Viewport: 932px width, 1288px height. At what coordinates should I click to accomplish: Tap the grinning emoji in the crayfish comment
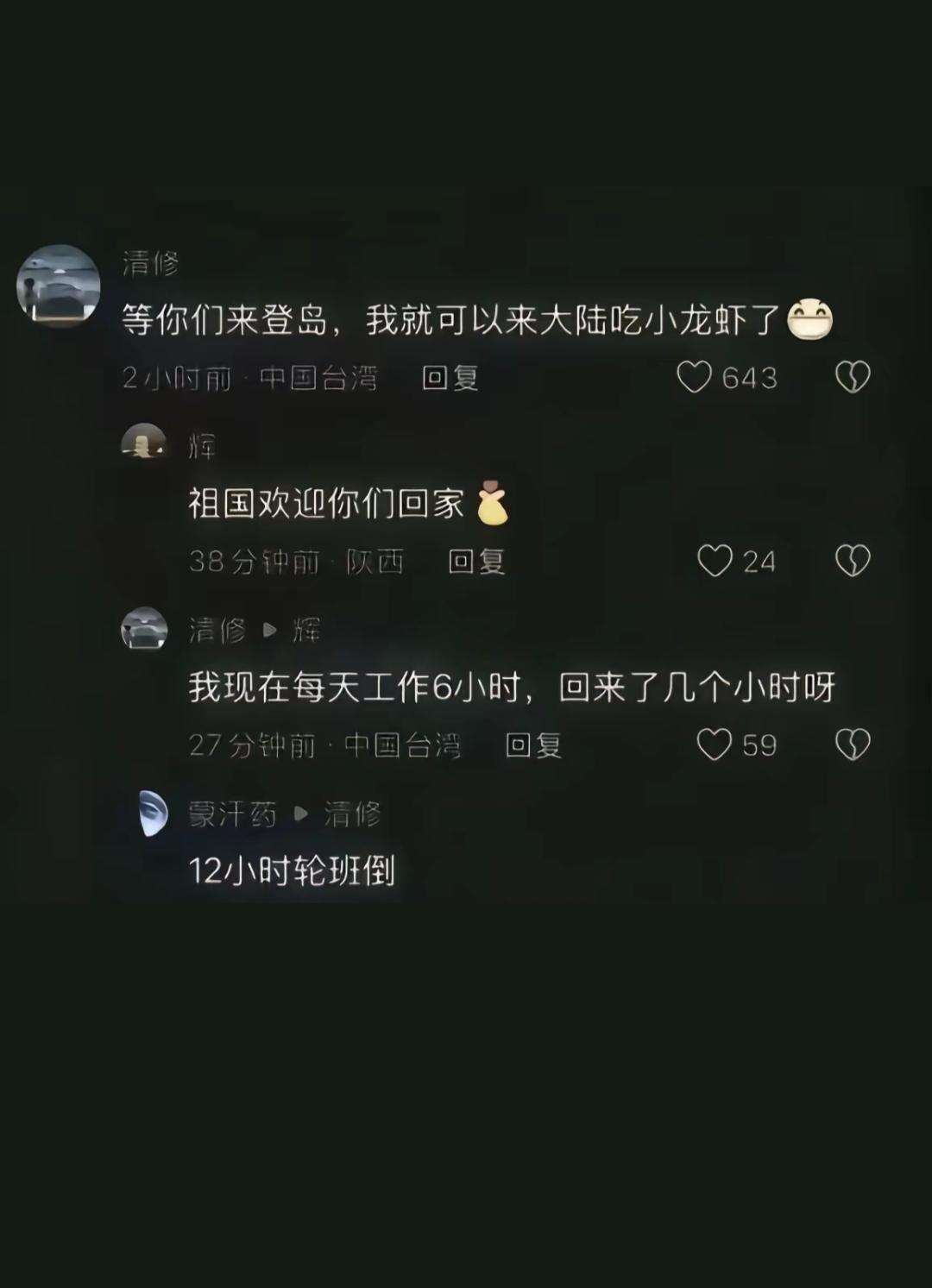(812, 318)
